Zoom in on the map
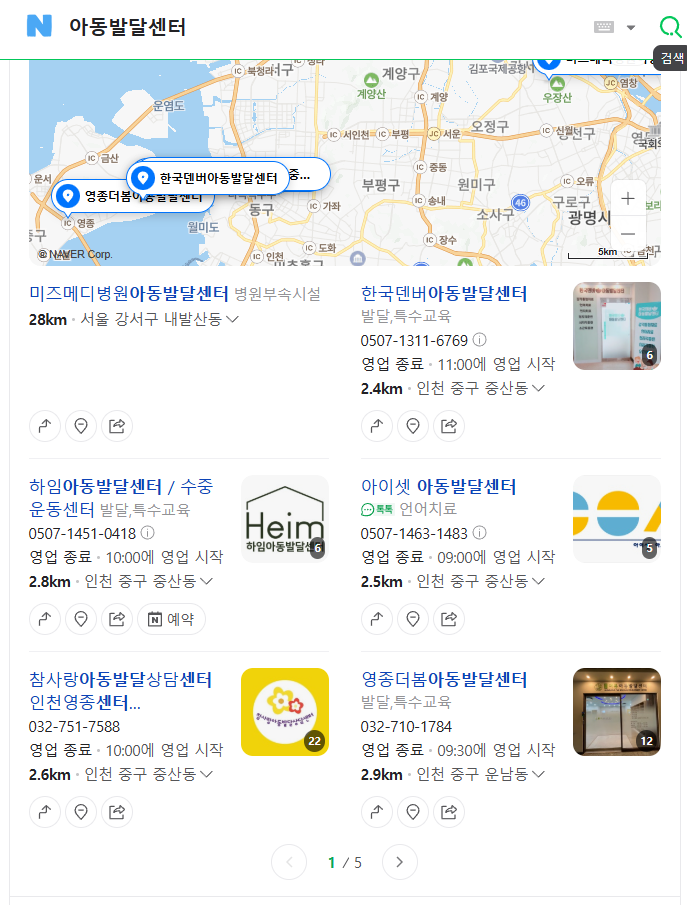The height and width of the screenshot is (905, 687). point(628,198)
